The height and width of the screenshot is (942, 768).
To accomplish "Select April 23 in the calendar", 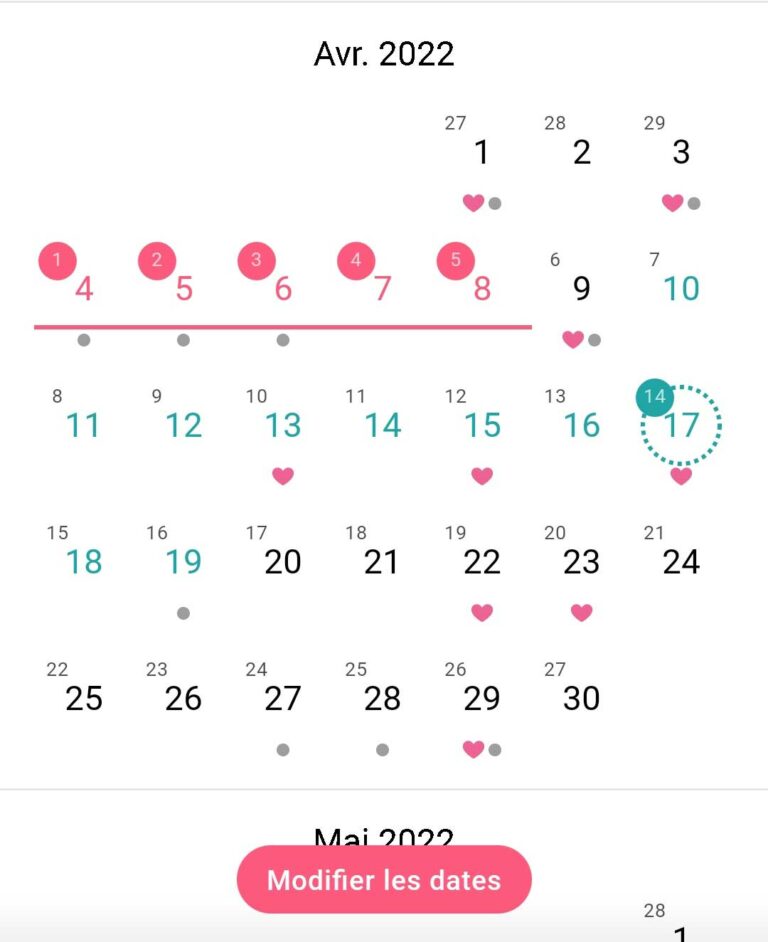I will pyautogui.click(x=581, y=562).
